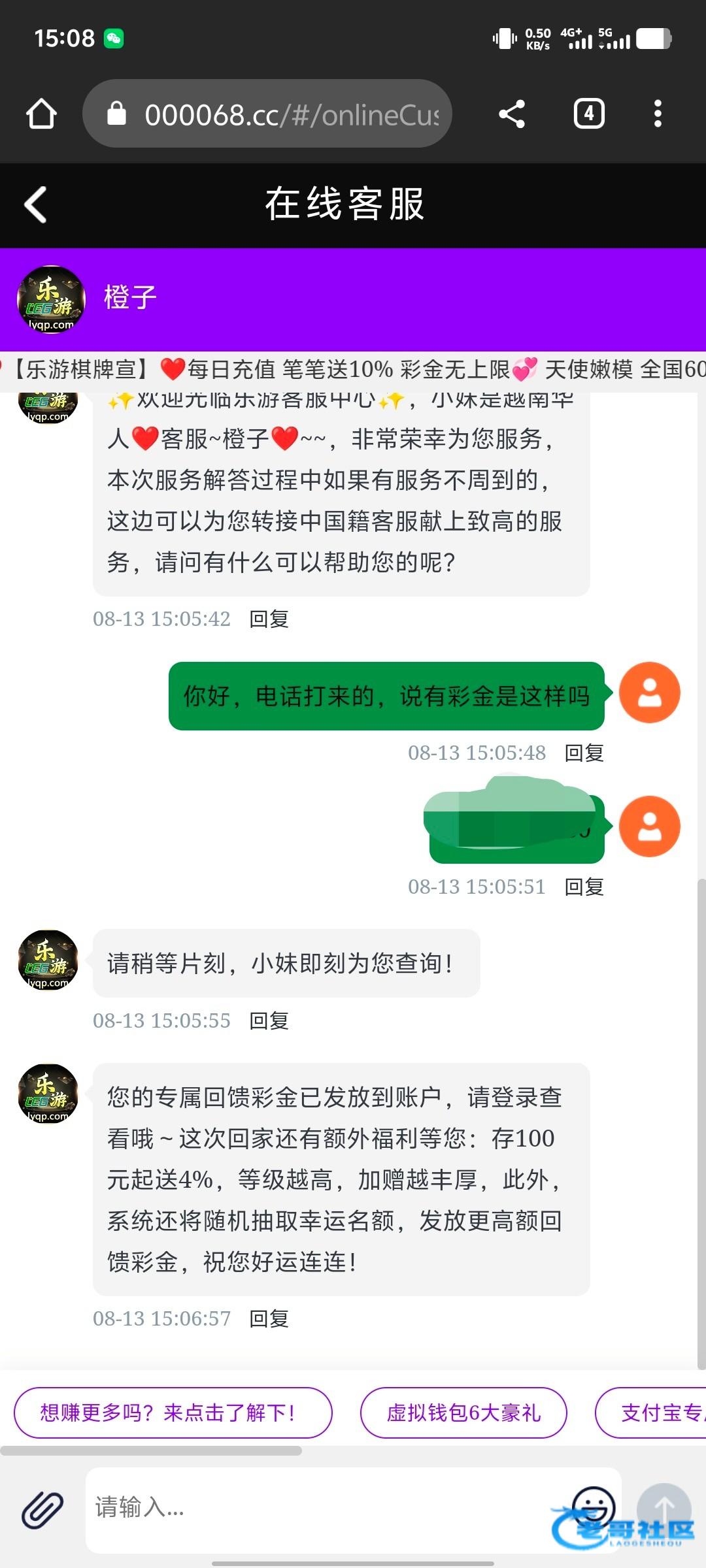Open the browser tab switcher
This screenshot has width=706, height=1568.
pos(588,114)
